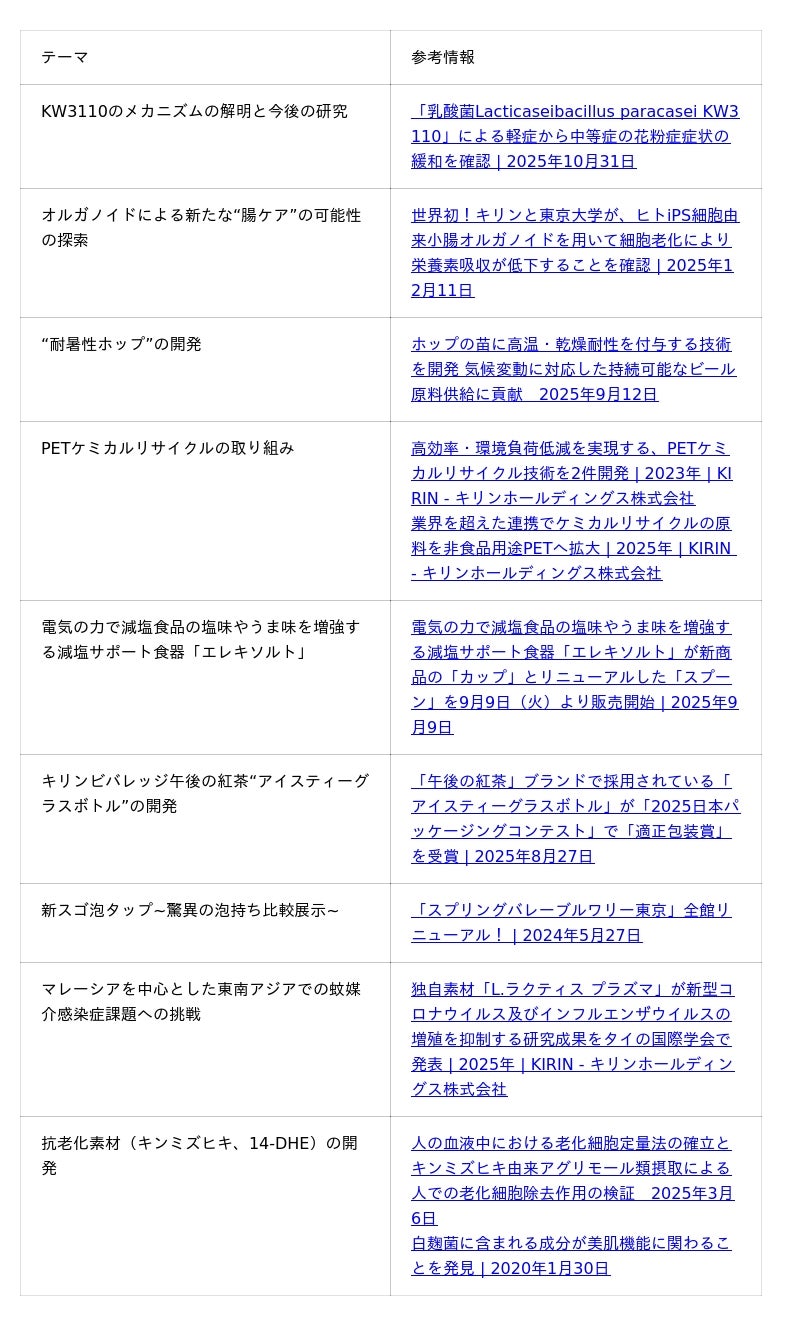Open the white koji skin function link
800x1326 pixels.
(x=571, y=1255)
